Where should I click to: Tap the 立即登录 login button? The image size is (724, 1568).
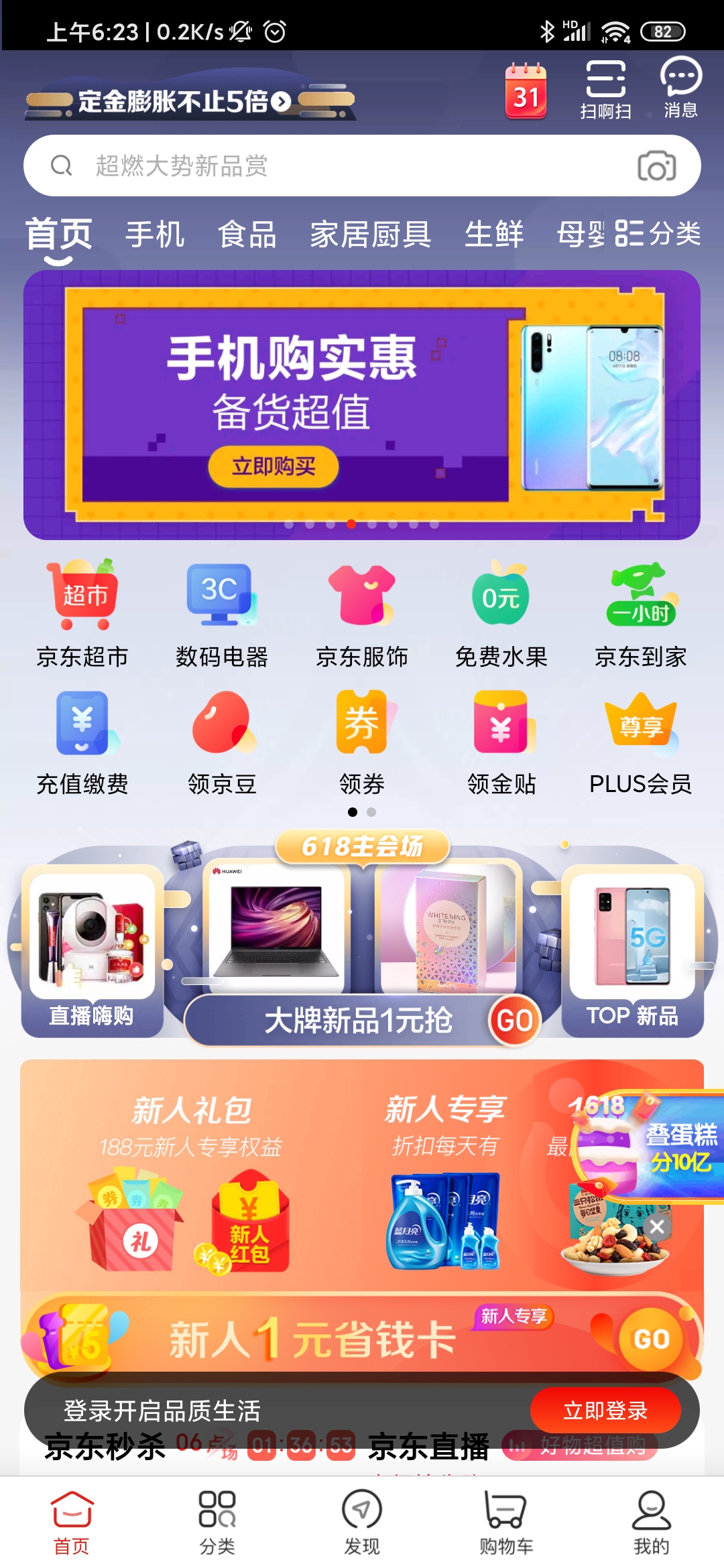605,1411
